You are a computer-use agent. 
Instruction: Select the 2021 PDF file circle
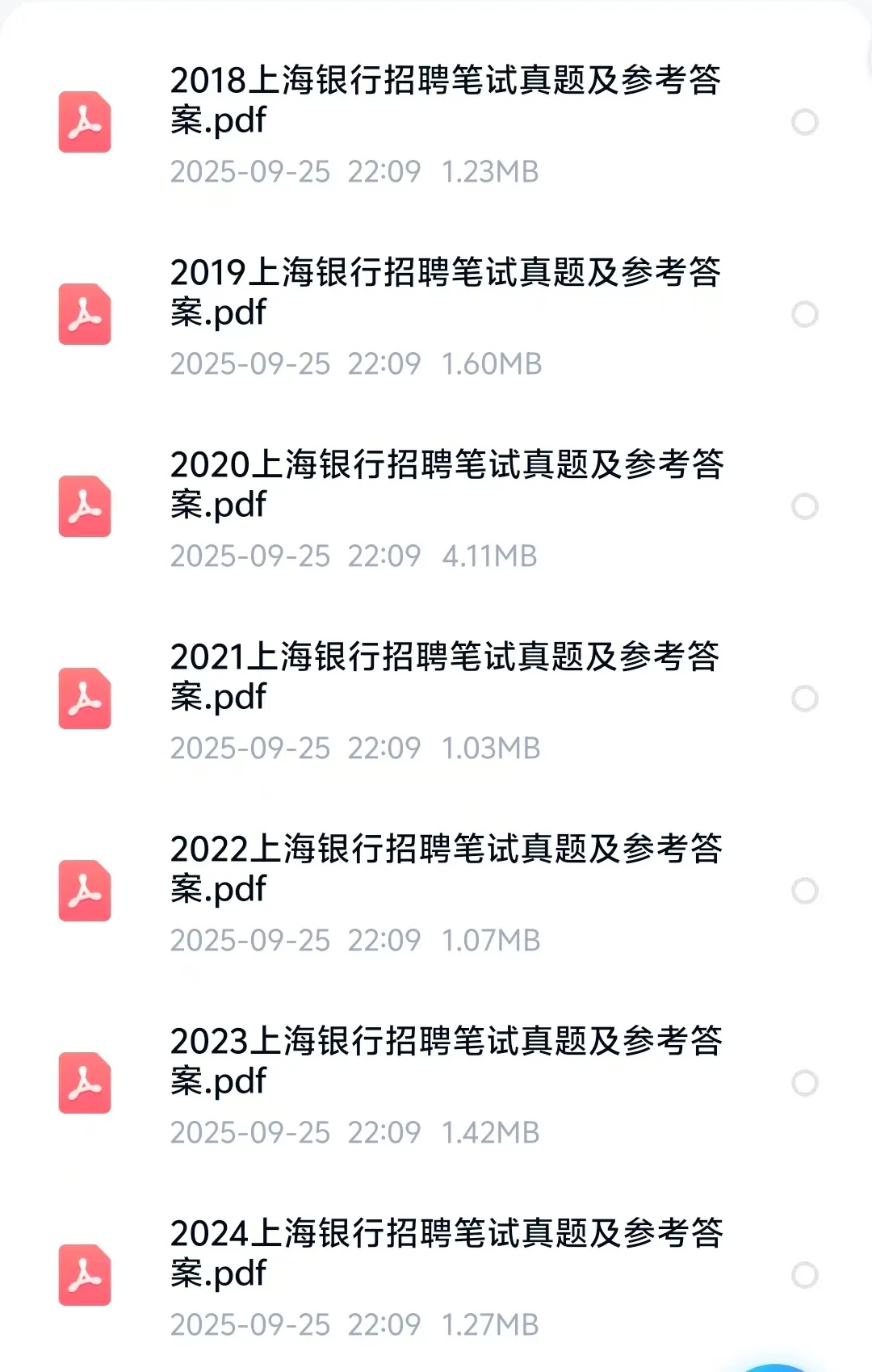(804, 699)
